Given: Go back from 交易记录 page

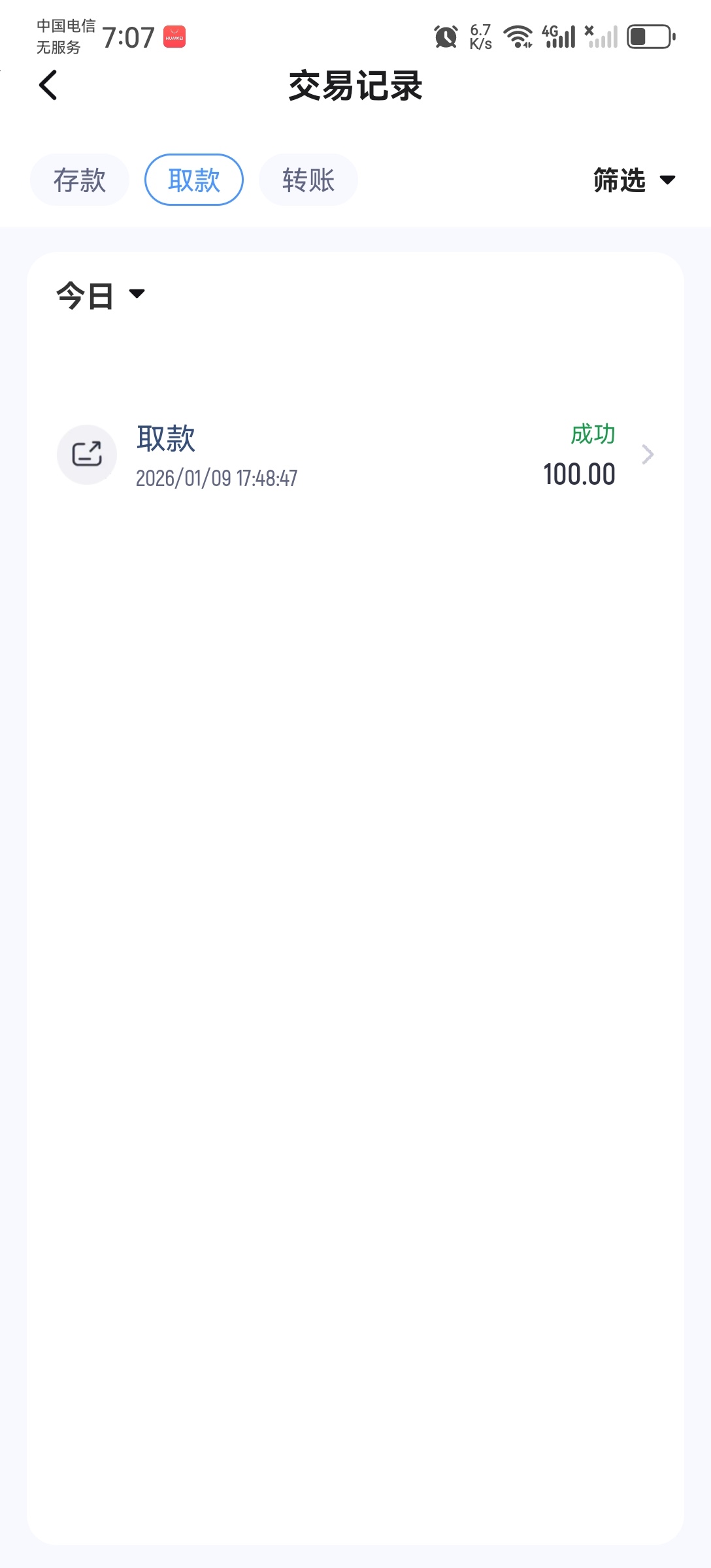Looking at the screenshot, I should click(x=48, y=86).
